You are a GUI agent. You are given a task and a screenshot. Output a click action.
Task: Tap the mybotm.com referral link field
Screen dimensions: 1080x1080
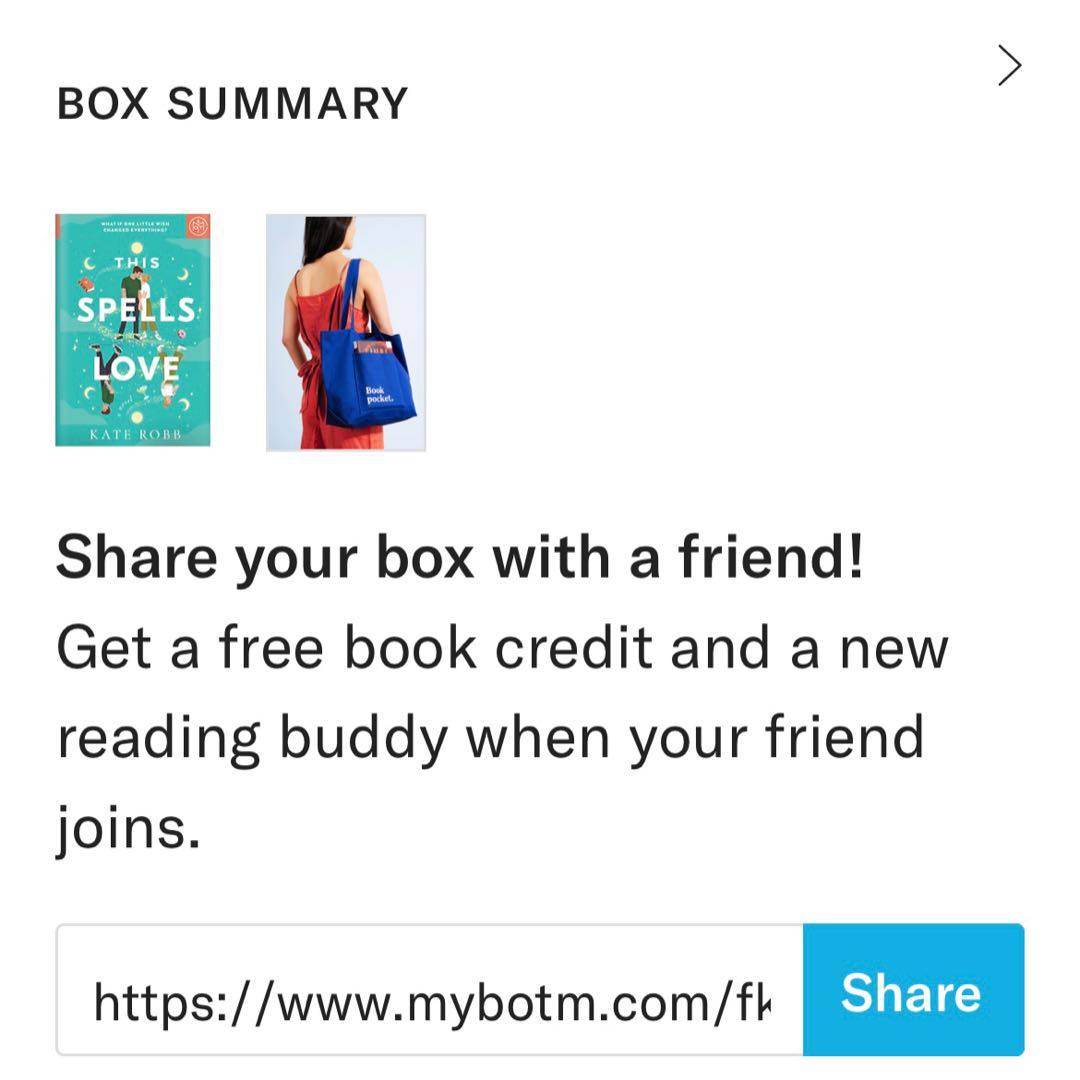pyautogui.click(x=430, y=990)
